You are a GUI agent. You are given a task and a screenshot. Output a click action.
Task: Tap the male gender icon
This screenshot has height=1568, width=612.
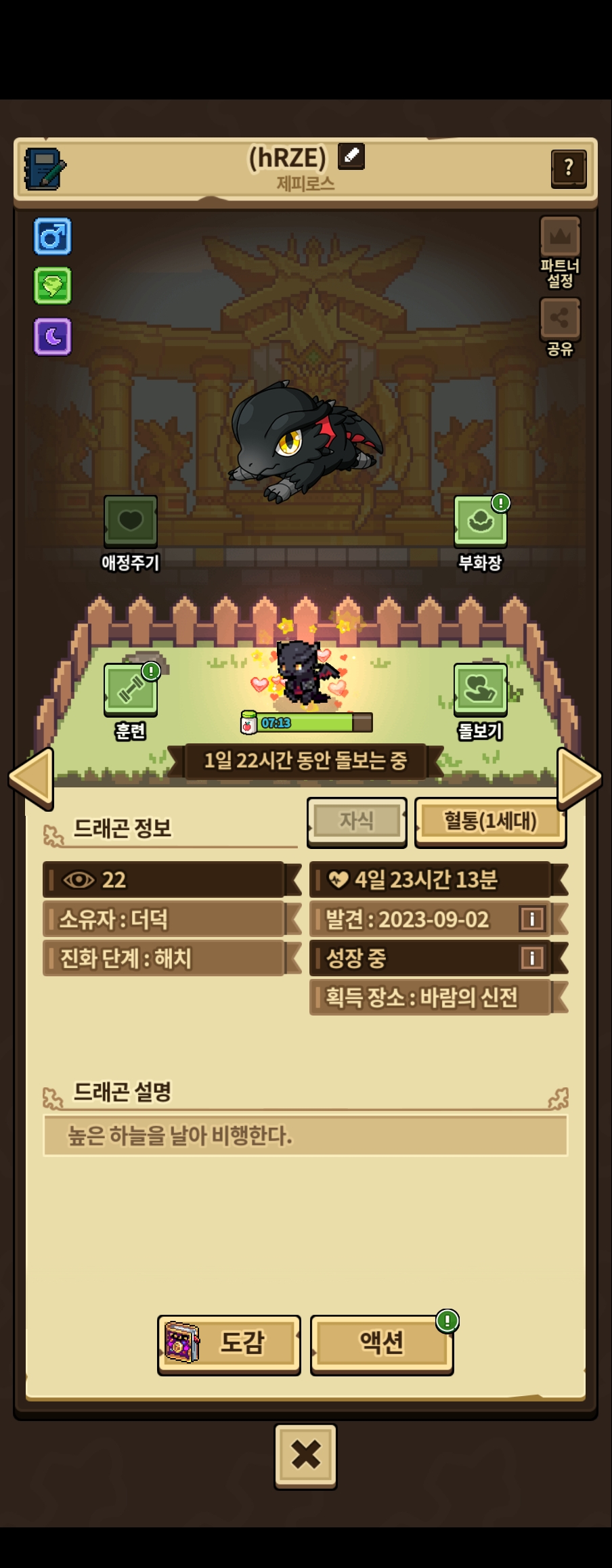53,236
